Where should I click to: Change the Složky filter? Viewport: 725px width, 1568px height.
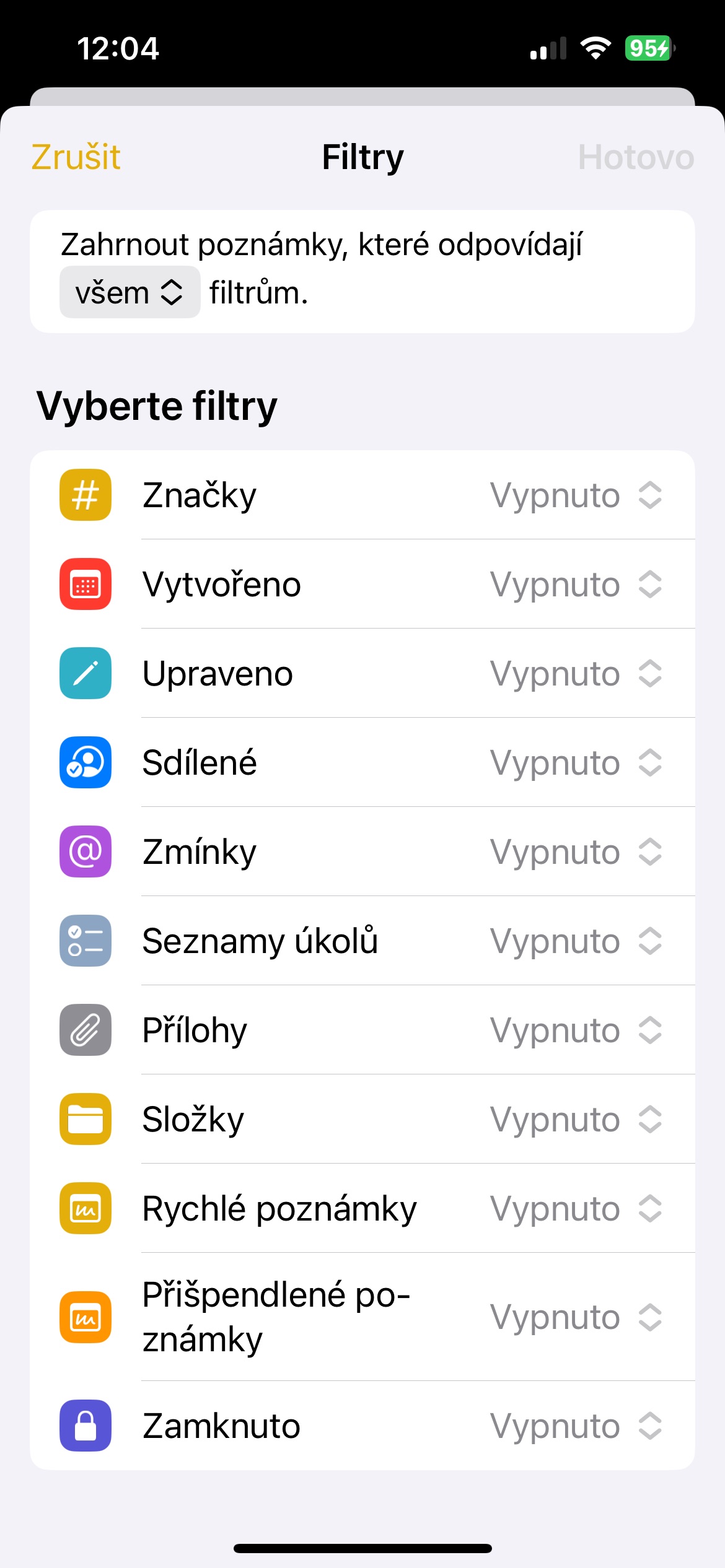pyautogui.click(x=575, y=1120)
